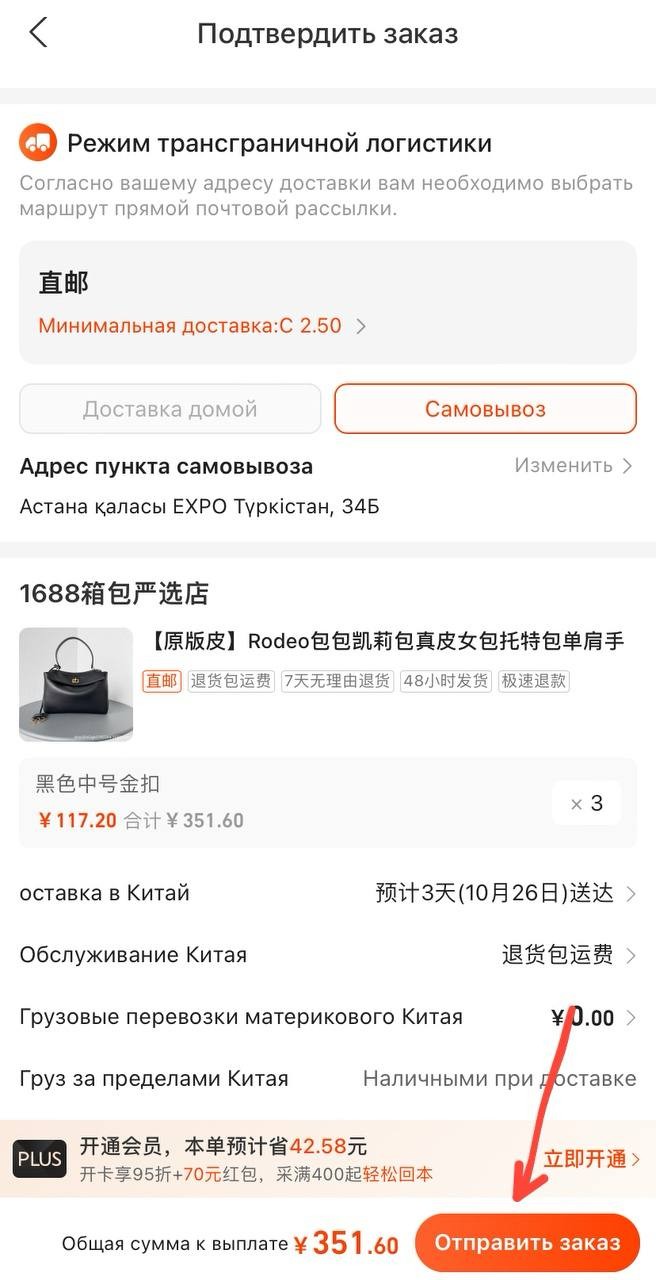Screen dimensions: 656x1280
Task: Activate PLUS membership via 立即开通
Action: 591,1159
